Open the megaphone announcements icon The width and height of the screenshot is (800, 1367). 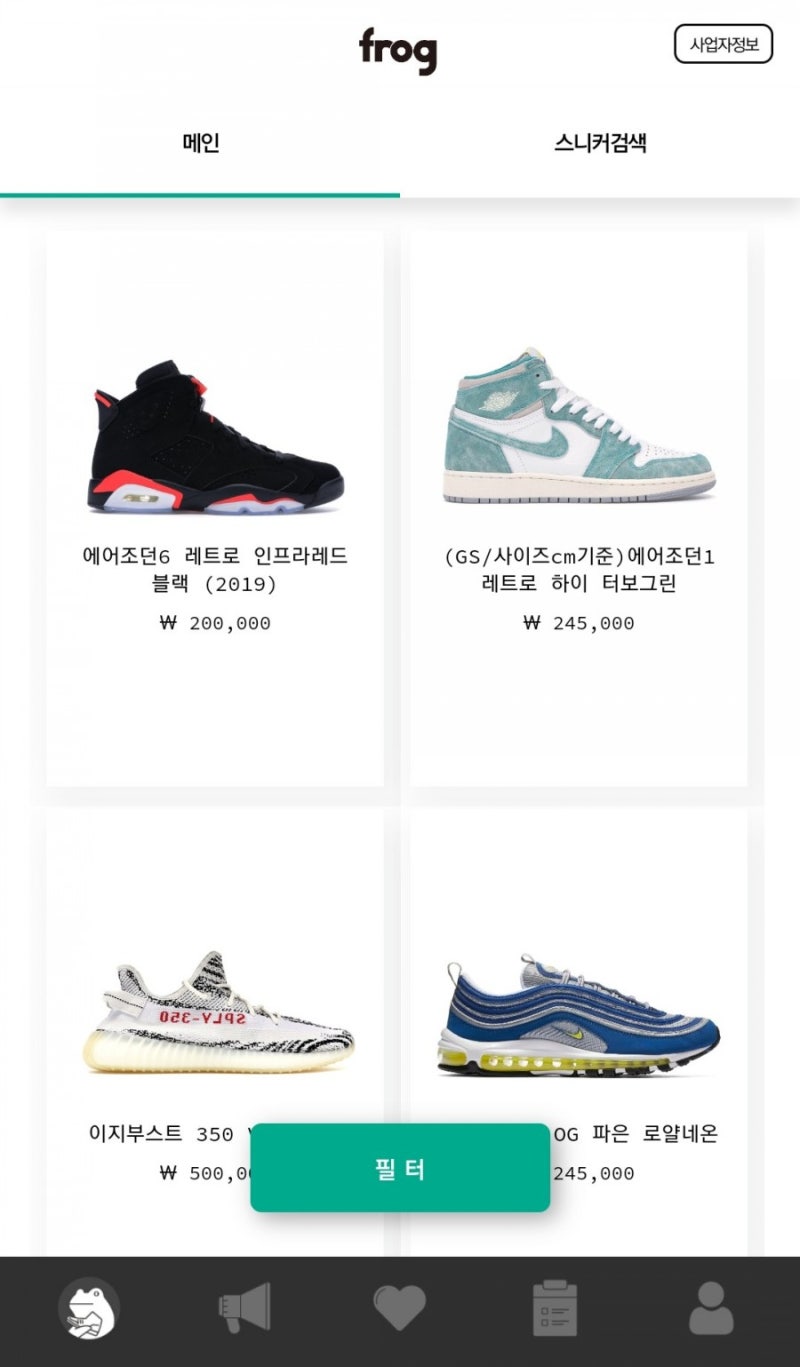pyautogui.click(x=244, y=1308)
